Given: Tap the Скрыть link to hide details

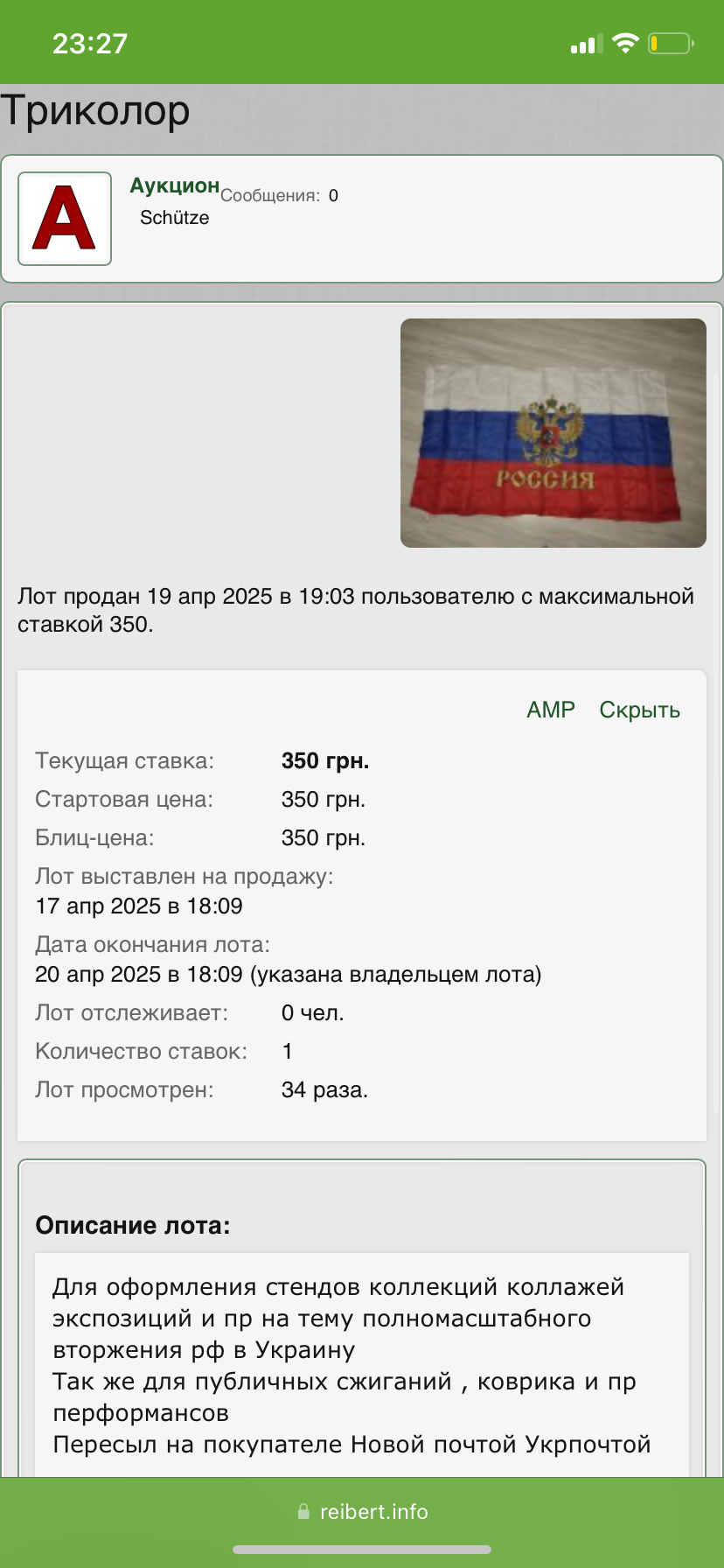Looking at the screenshot, I should click(x=639, y=710).
